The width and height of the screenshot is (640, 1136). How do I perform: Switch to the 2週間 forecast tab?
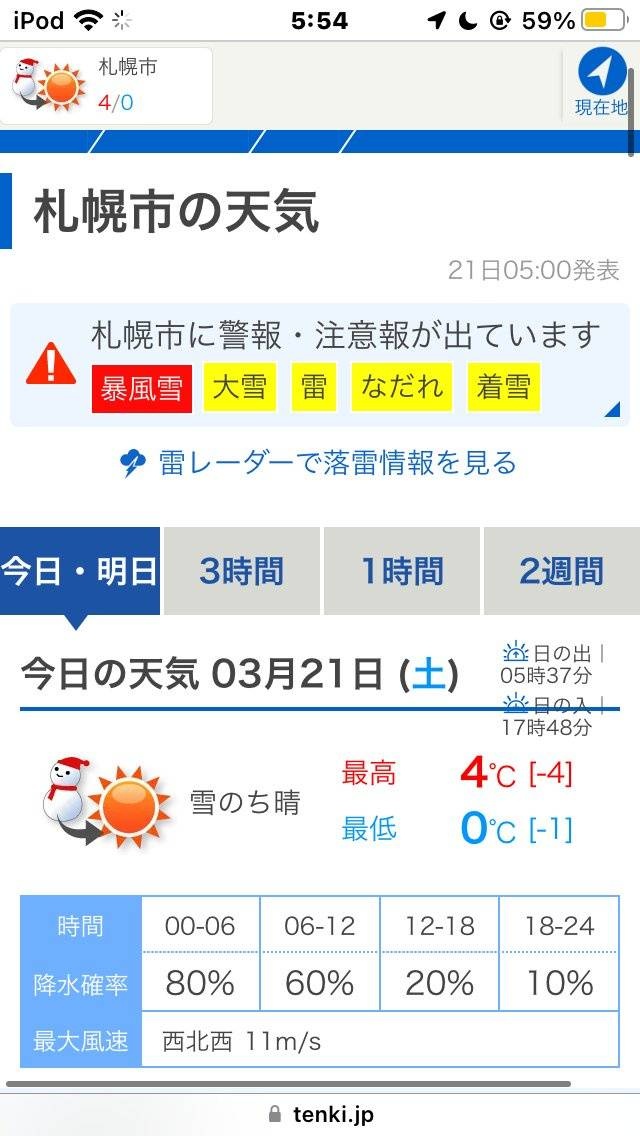561,571
